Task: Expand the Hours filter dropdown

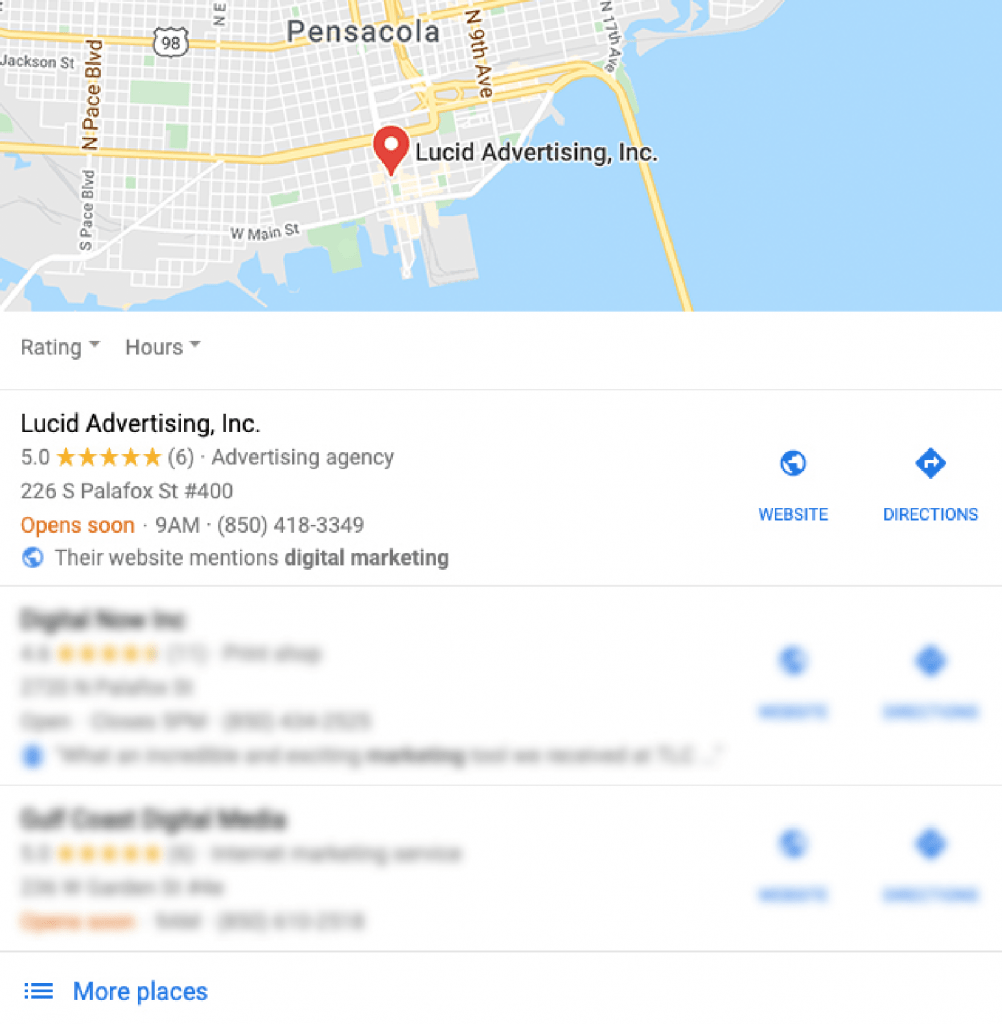Action: (162, 347)
